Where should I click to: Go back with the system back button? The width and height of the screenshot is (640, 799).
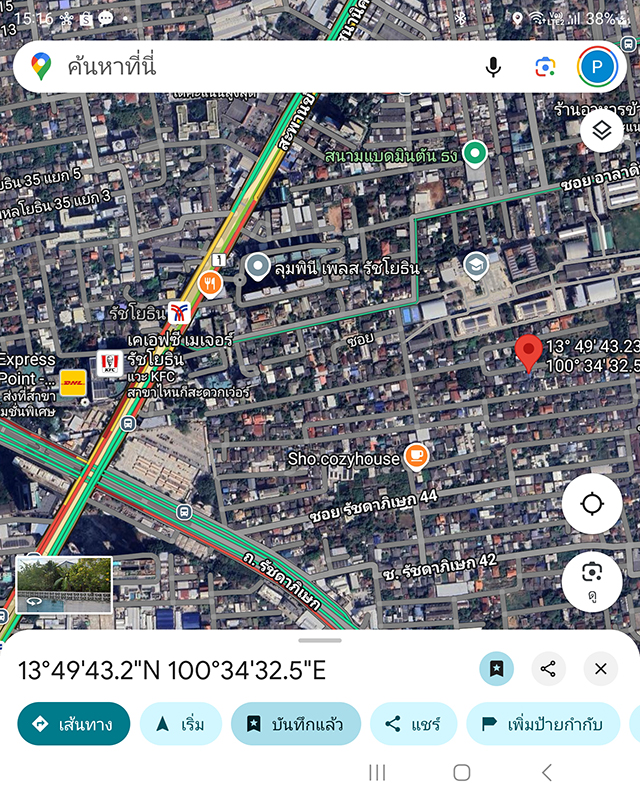click(x=546, y=772)
